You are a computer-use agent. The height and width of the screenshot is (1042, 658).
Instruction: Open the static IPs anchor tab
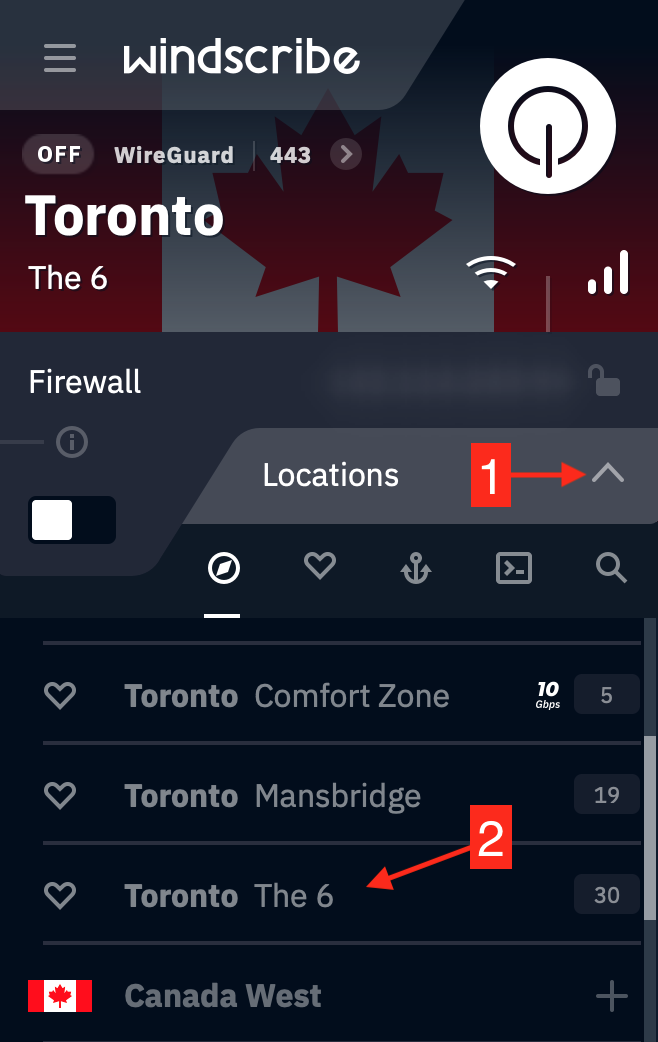pos(415,569)
